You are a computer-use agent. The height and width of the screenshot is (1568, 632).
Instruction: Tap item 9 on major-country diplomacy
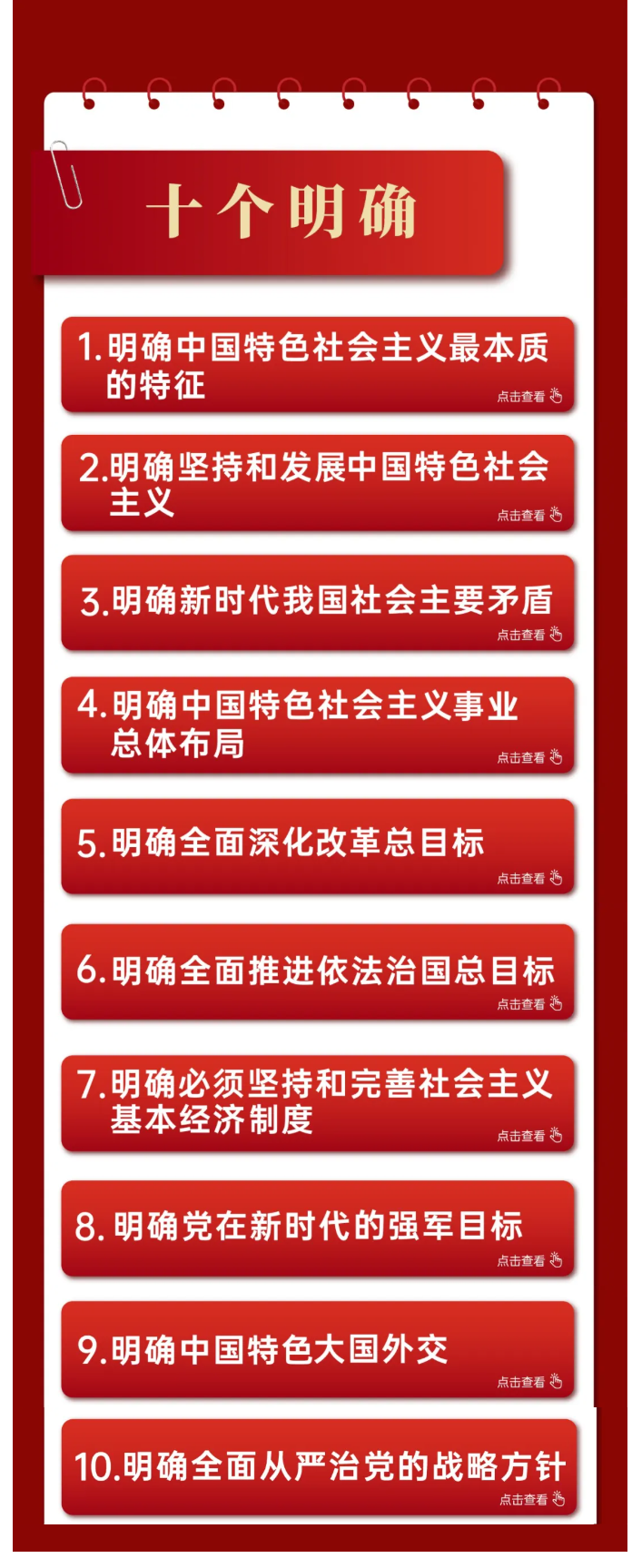tap(318, 1350)
